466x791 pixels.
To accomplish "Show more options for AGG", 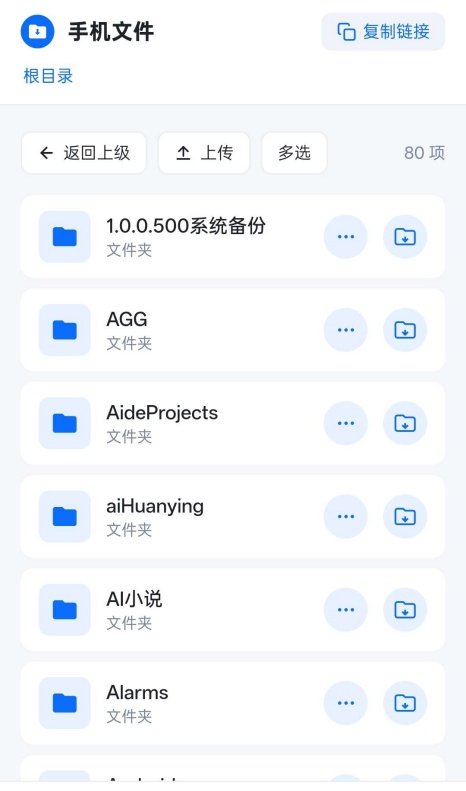I will click(x=345, y=330).
